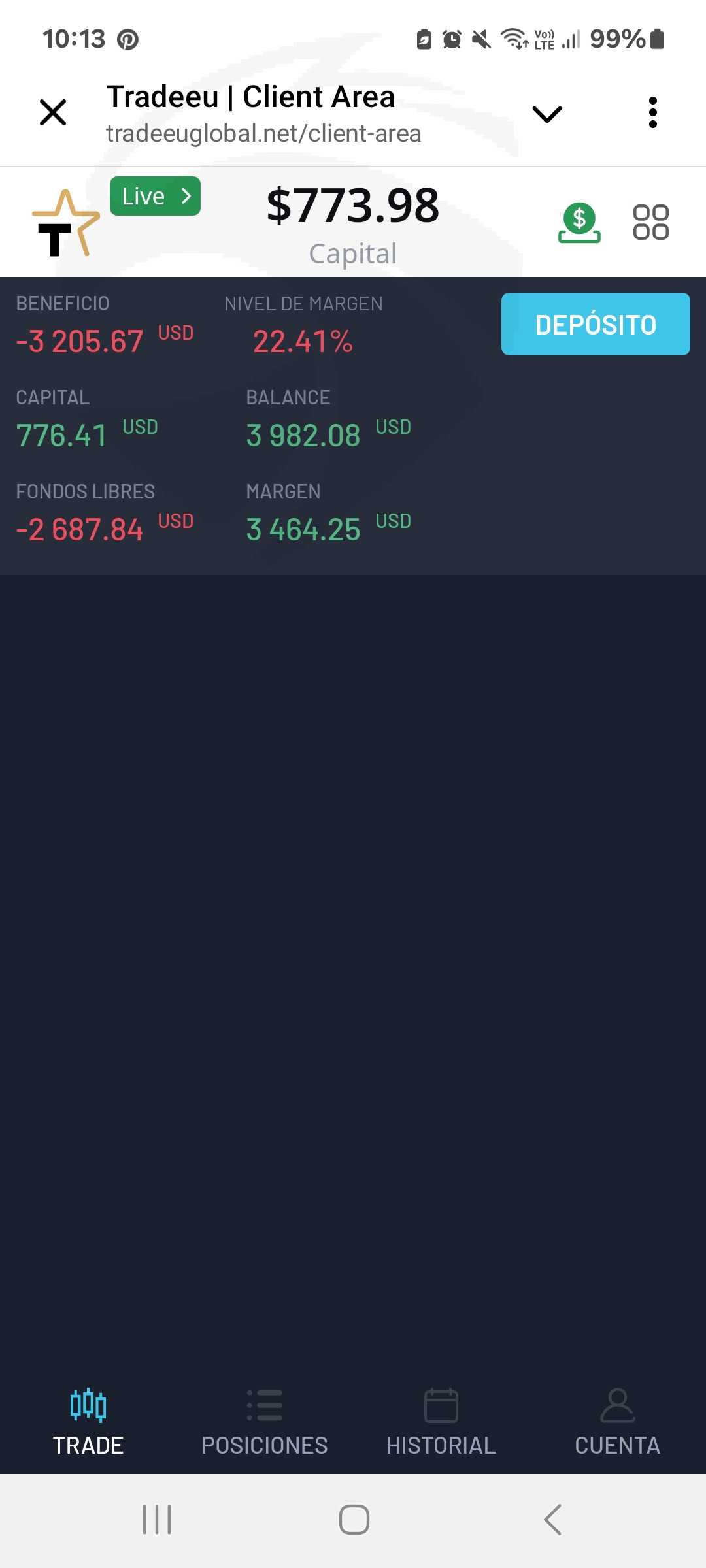
Task: Open the four-square grid menu
Action: click(x=650, y=223)
